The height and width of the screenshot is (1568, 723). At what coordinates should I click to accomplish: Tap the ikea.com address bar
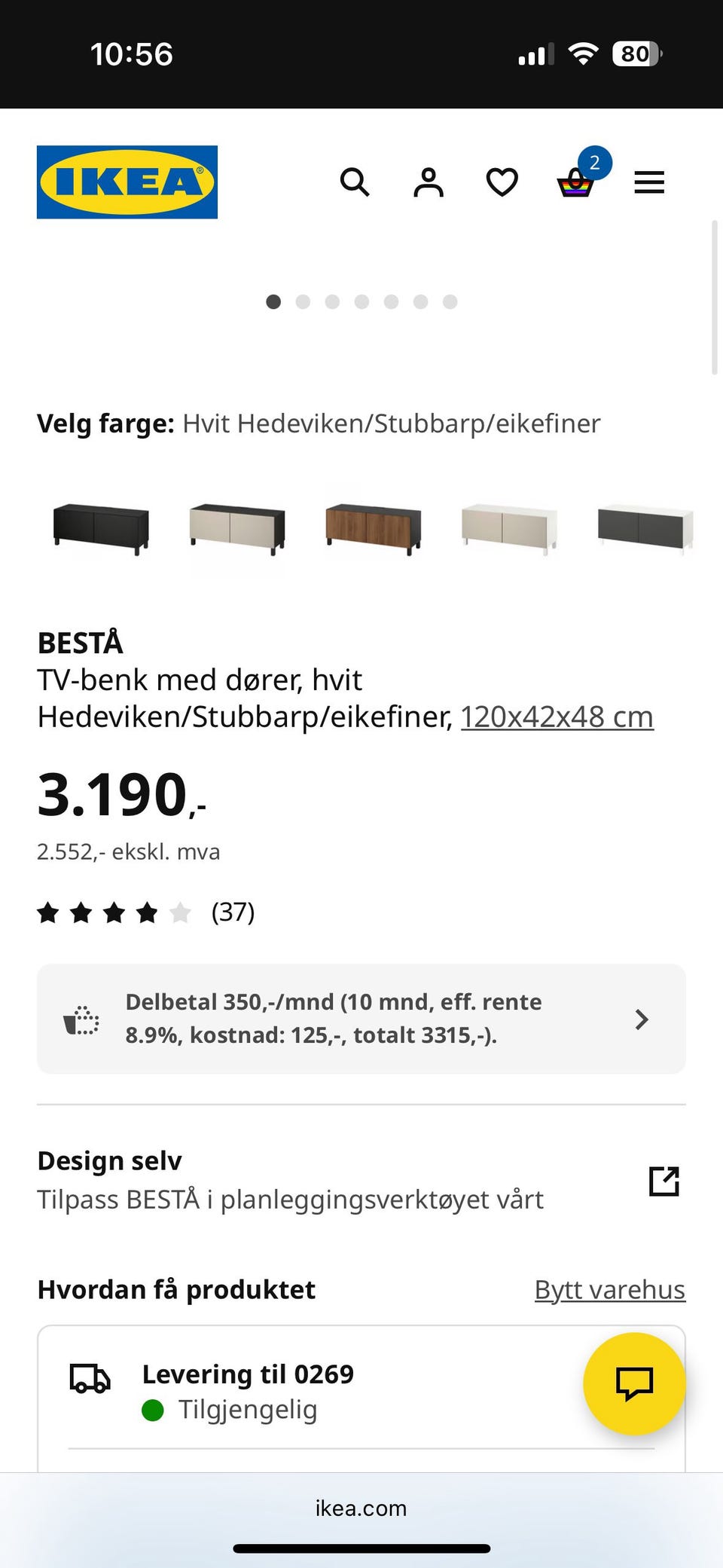pyautogui.click(x=360, y=1509)
